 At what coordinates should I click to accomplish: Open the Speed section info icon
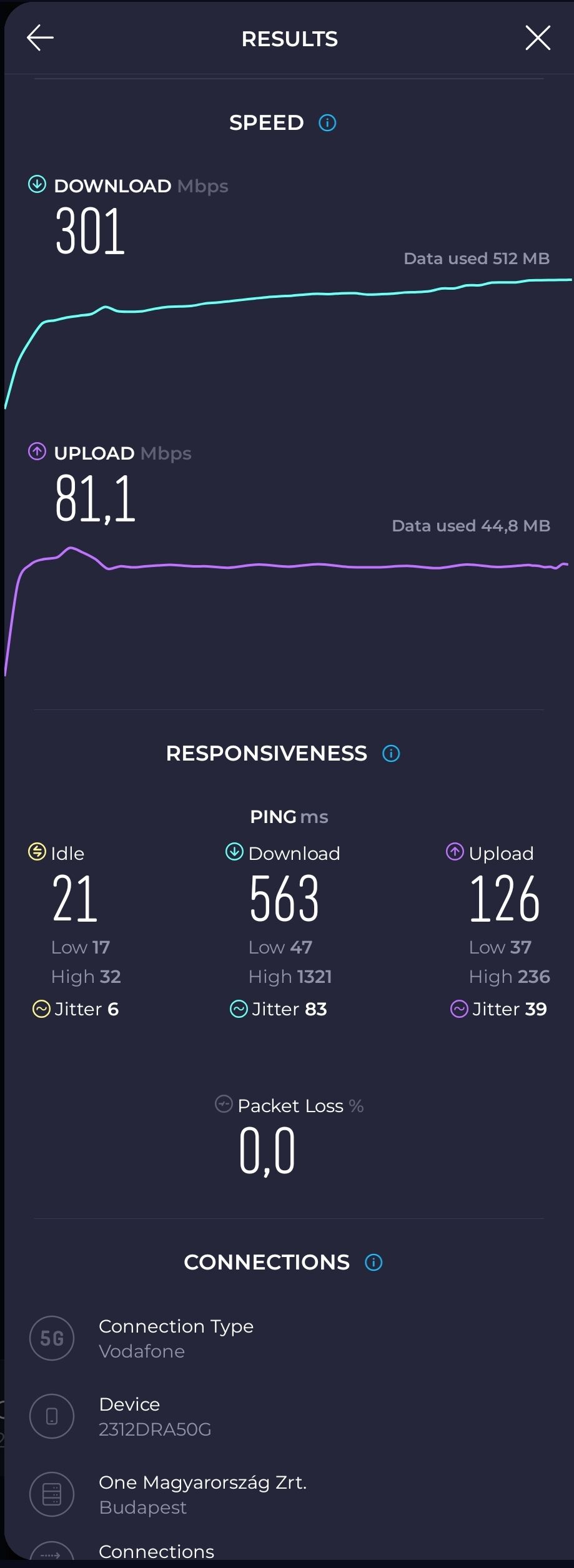click(327, 123)
